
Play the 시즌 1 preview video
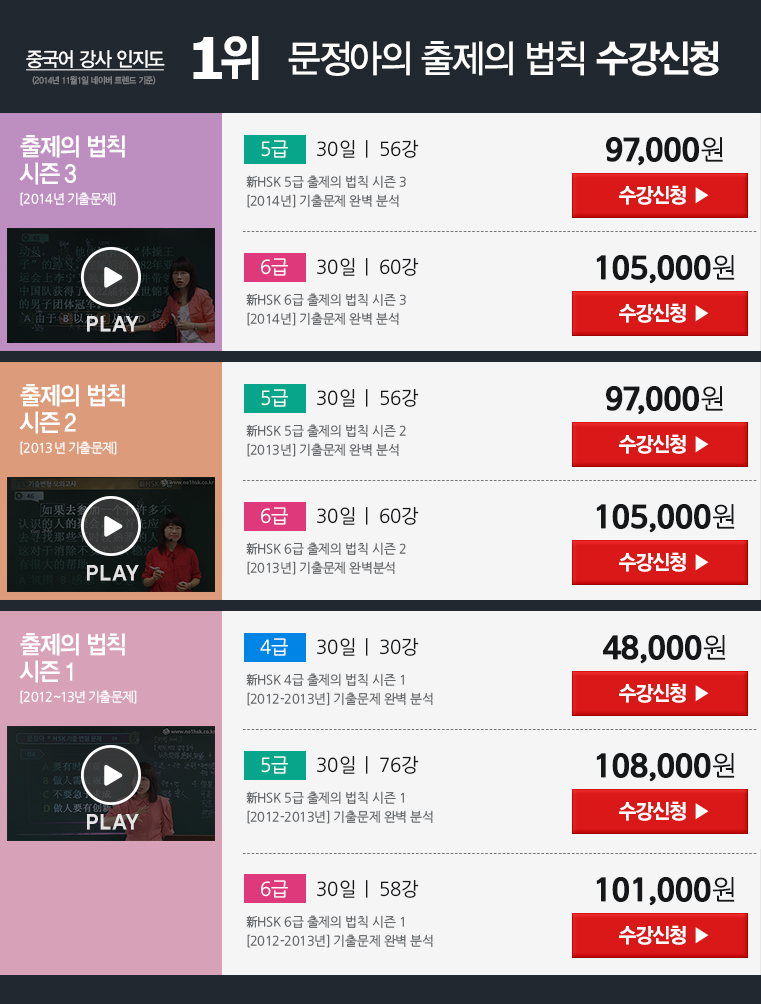pyautogui.click(x=111, y=775)
